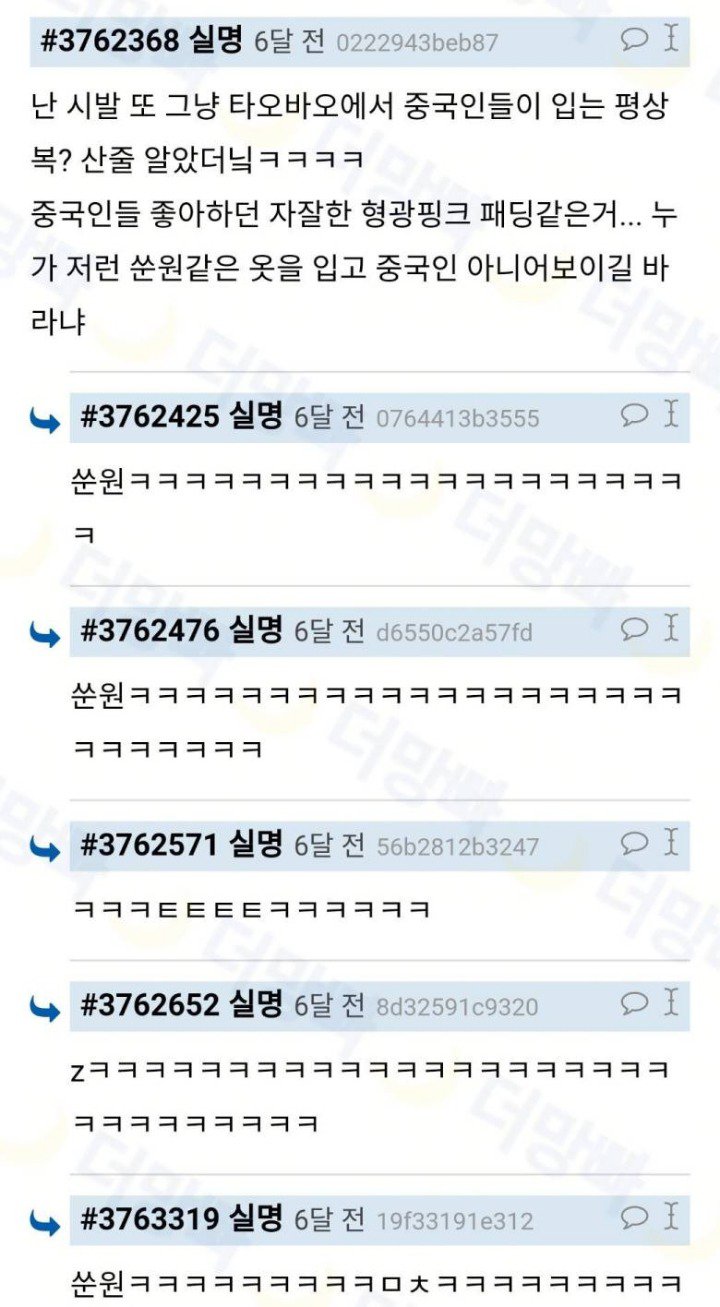
Task: Tap the text cursor icon on comment #3763319
Action: 671,1216
